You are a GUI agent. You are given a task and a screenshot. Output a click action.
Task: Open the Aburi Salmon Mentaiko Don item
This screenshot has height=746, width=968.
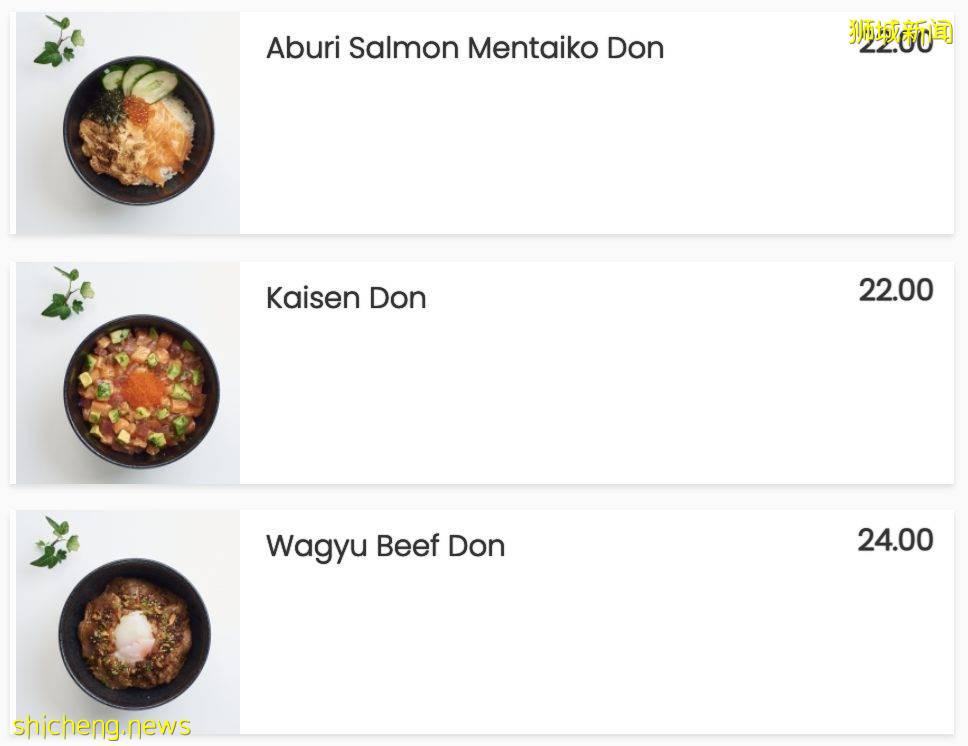(x=464, y=48)
